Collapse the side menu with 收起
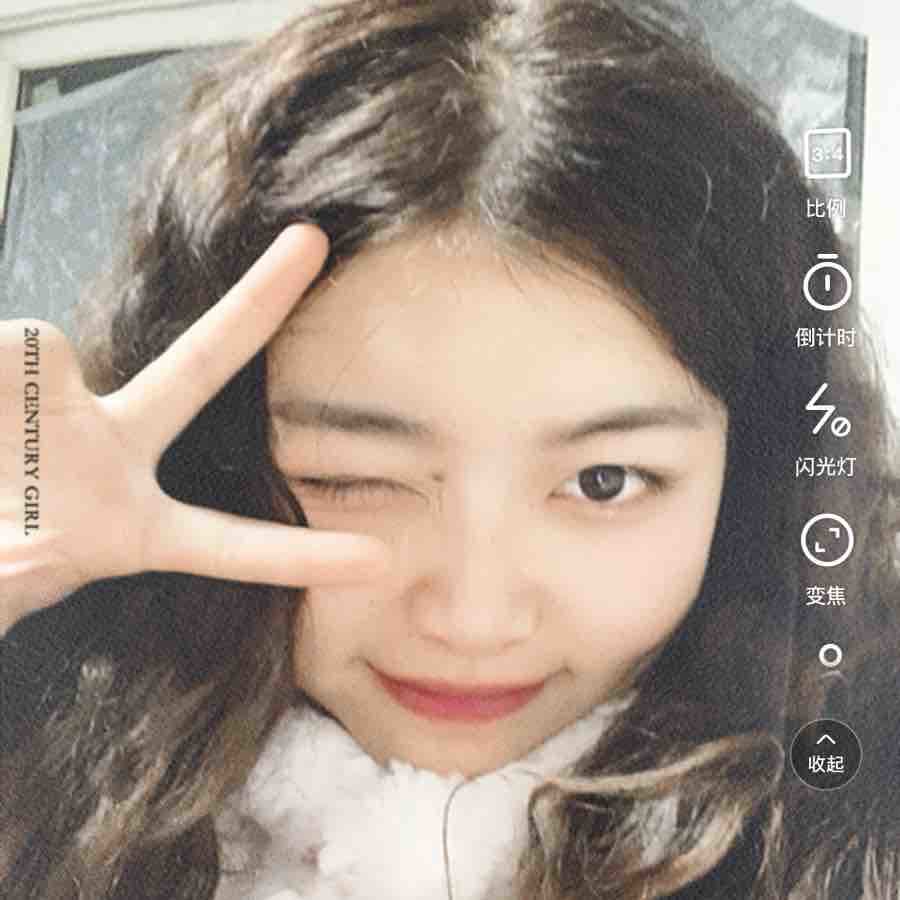The width and height of the screenshot is (900, 900). [826, 753]
